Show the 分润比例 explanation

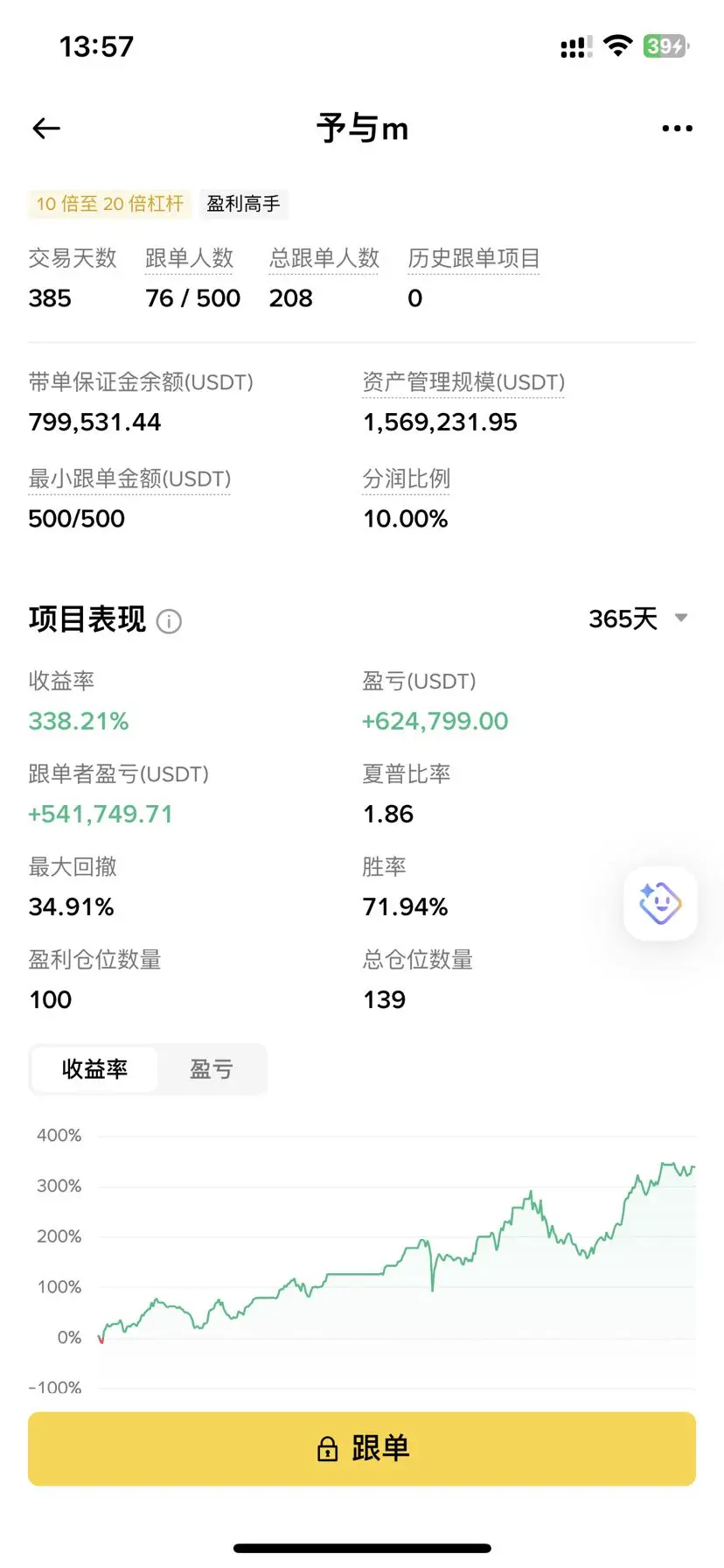coord(407,479)
